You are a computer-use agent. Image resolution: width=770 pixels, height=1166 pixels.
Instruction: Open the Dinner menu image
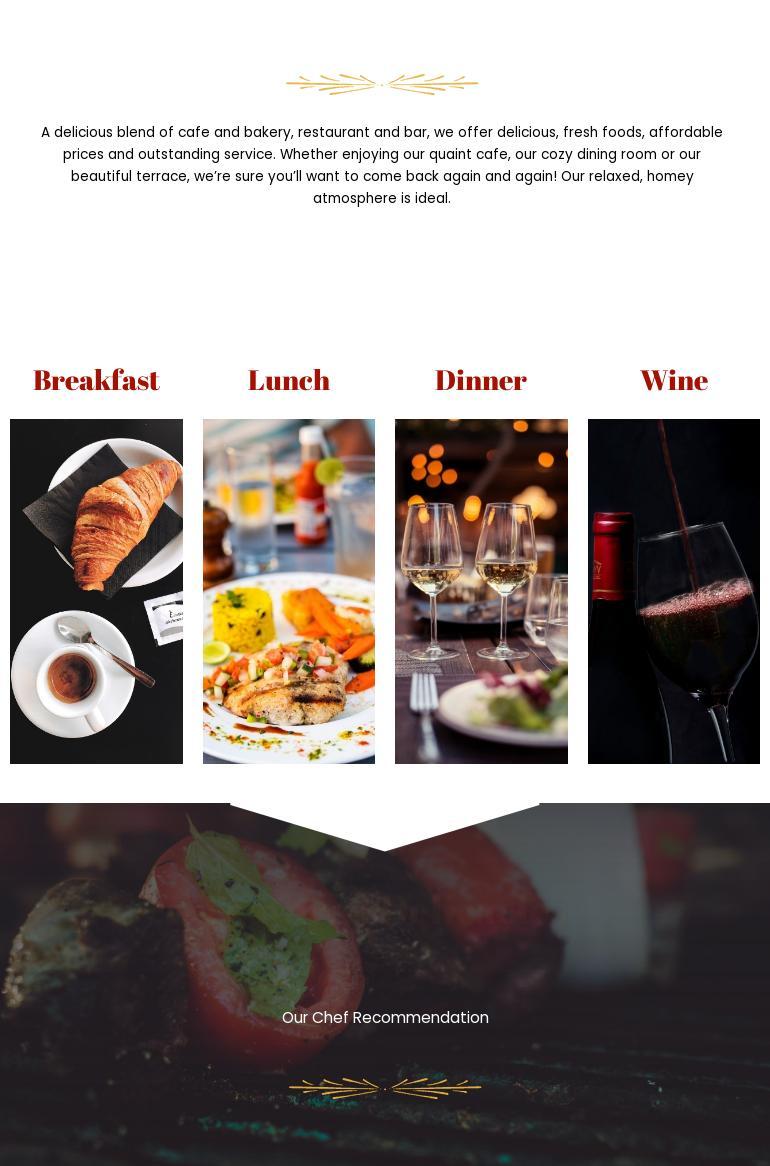click(481, 590)
